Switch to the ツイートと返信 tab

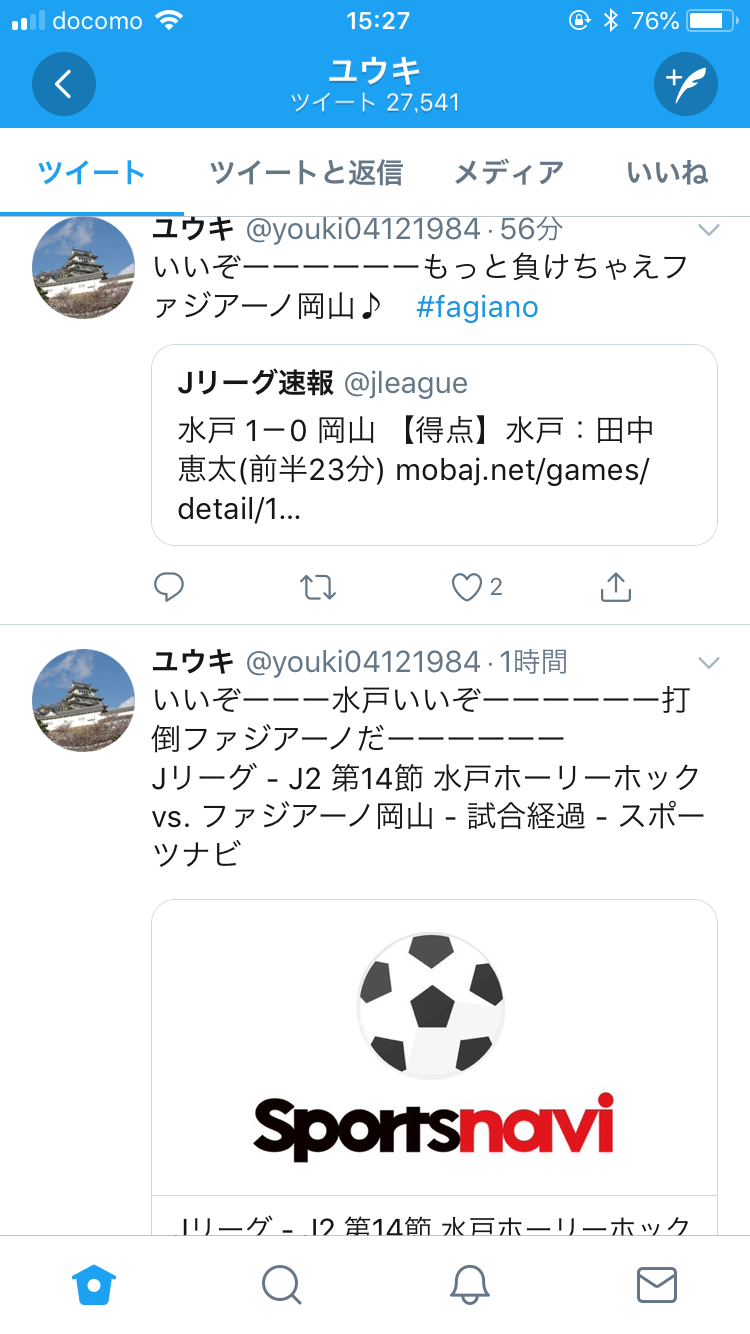305,173
